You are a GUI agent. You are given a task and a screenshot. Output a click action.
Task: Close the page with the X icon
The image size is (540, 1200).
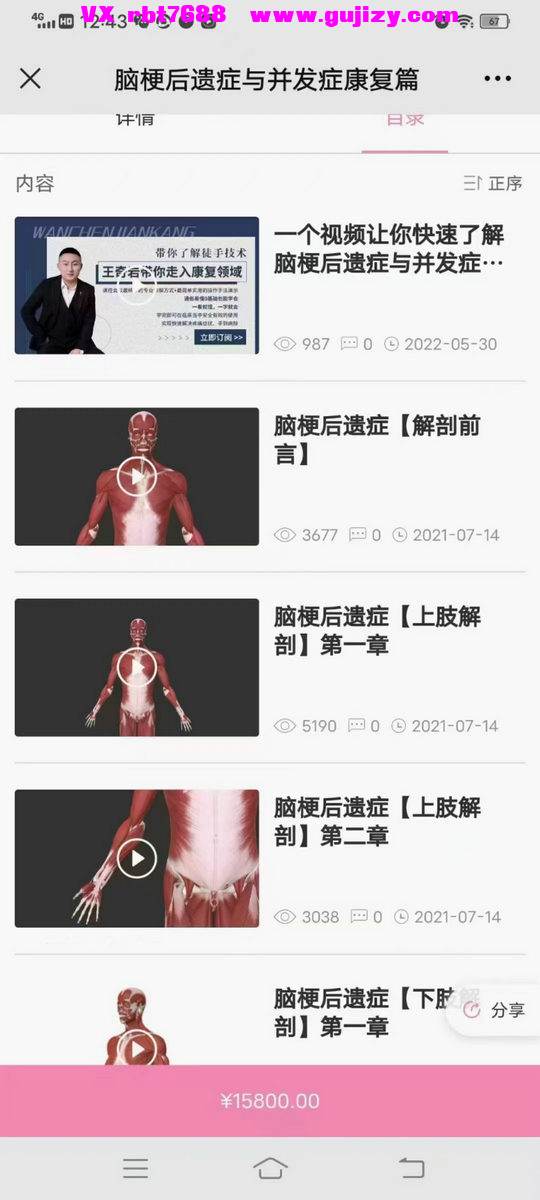30,78
